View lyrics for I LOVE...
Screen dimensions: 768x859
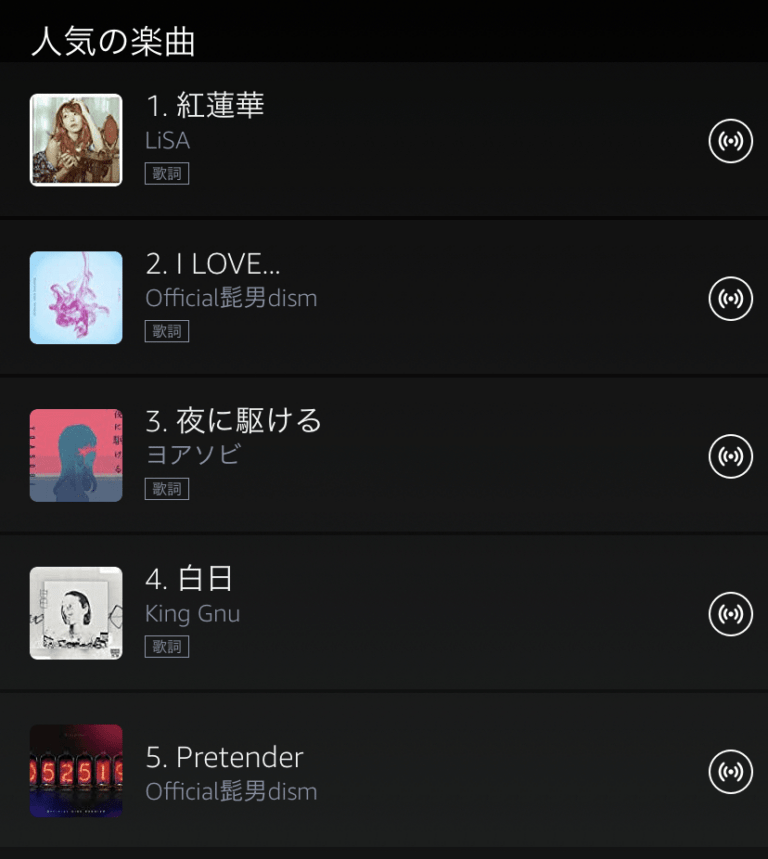click(x=166, y=331)
